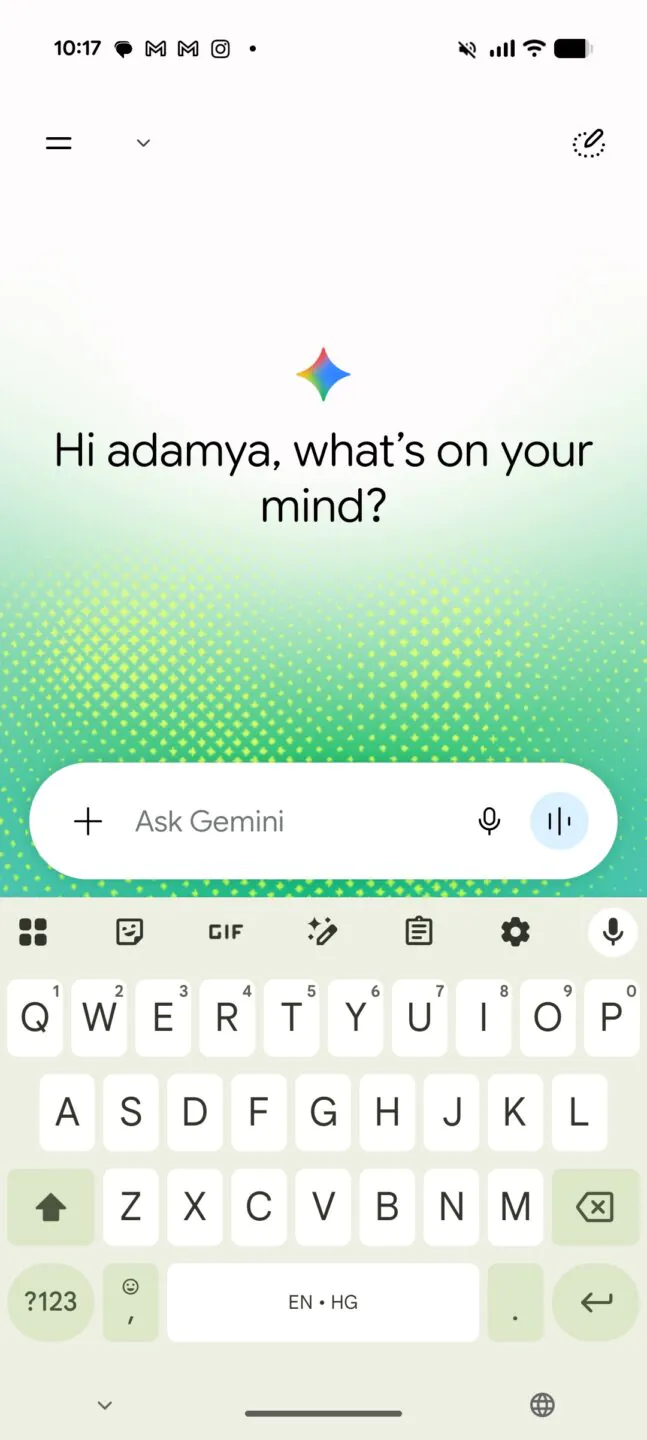Hide the keyboard with down chevron
647x1440 pixels.
point(105,1405)
